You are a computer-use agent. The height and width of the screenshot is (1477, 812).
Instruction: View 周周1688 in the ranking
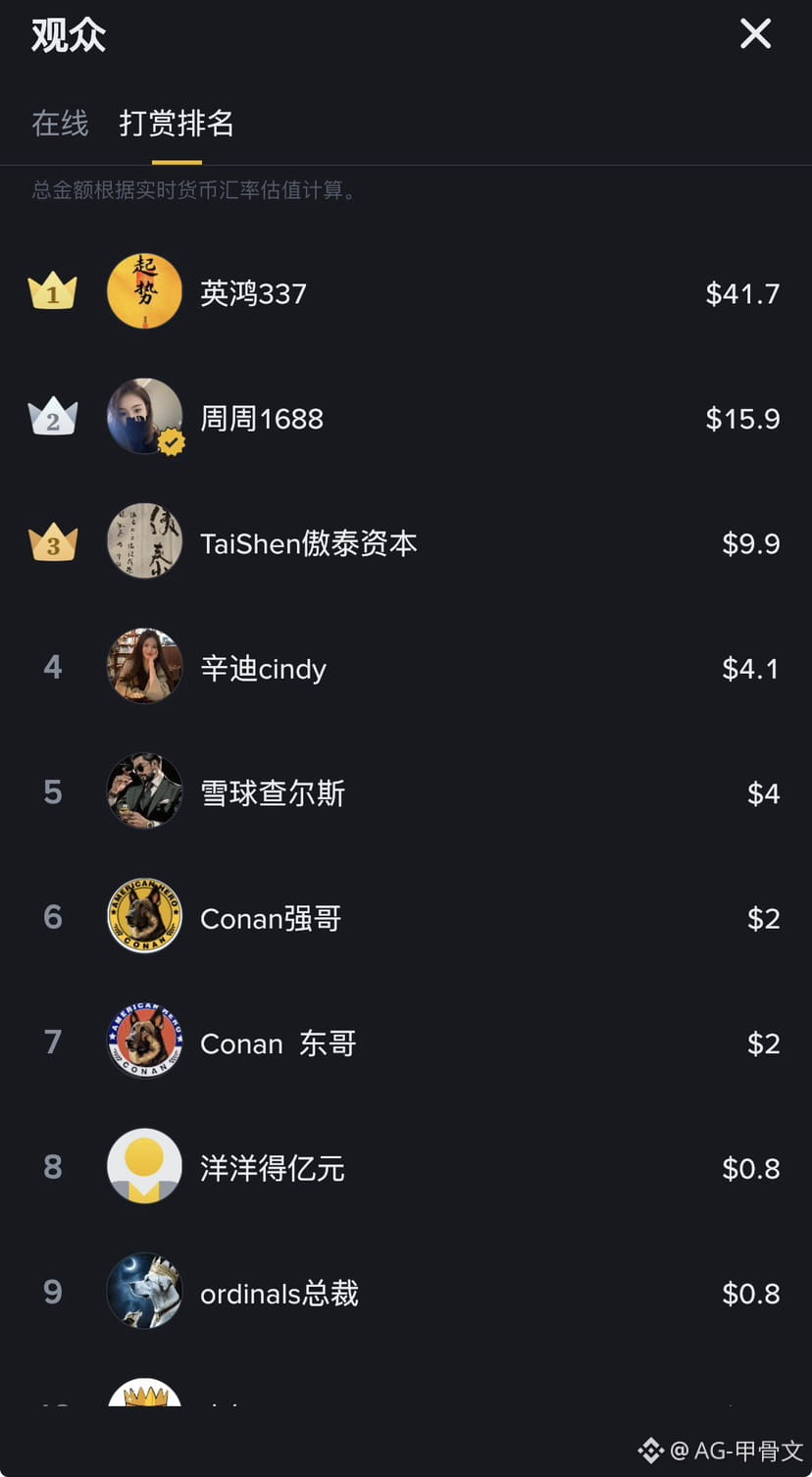coord(261,419)
